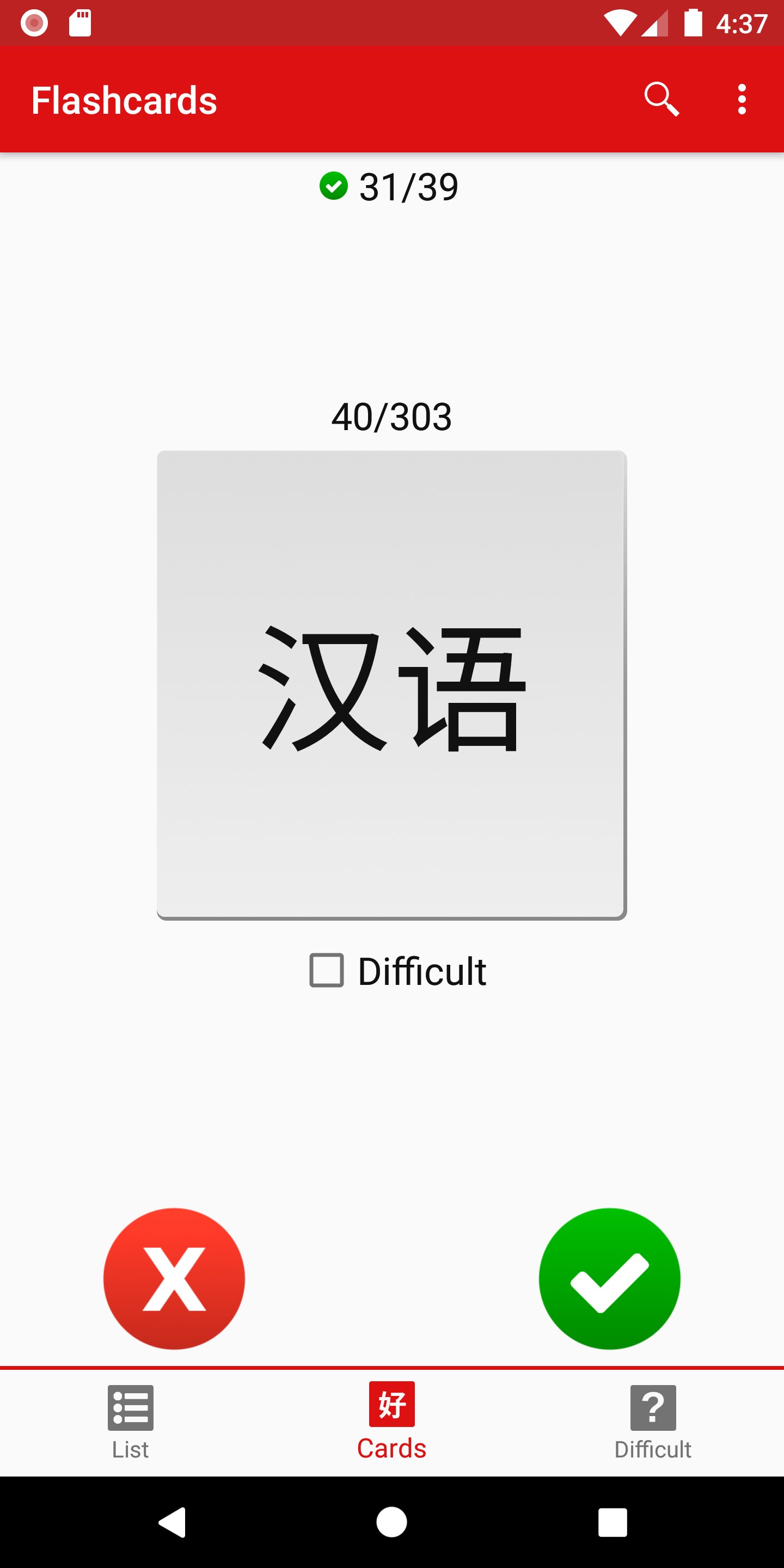The height and width of the screenshot is (1568, 784).
Task: Mark the card correct with green check
Action: coord(609,1278)
